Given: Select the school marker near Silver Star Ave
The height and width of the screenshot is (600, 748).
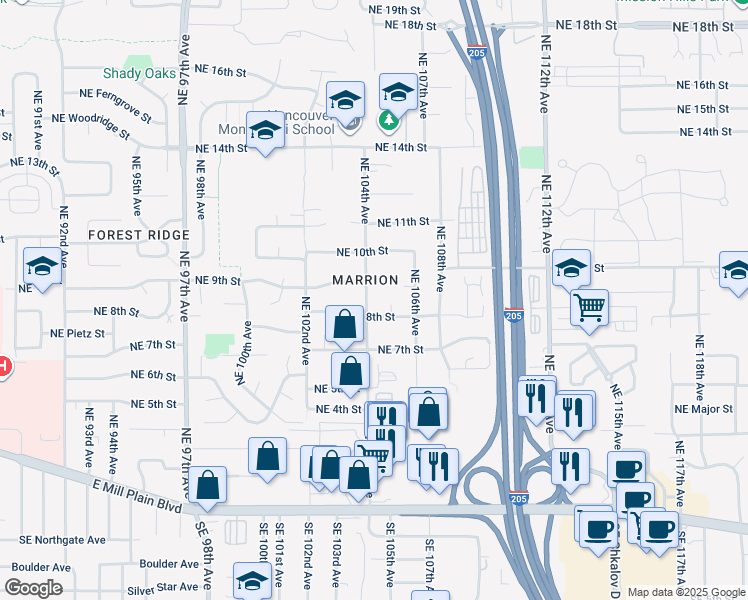Looking at the screenshot, I should (x=252, y=580).
